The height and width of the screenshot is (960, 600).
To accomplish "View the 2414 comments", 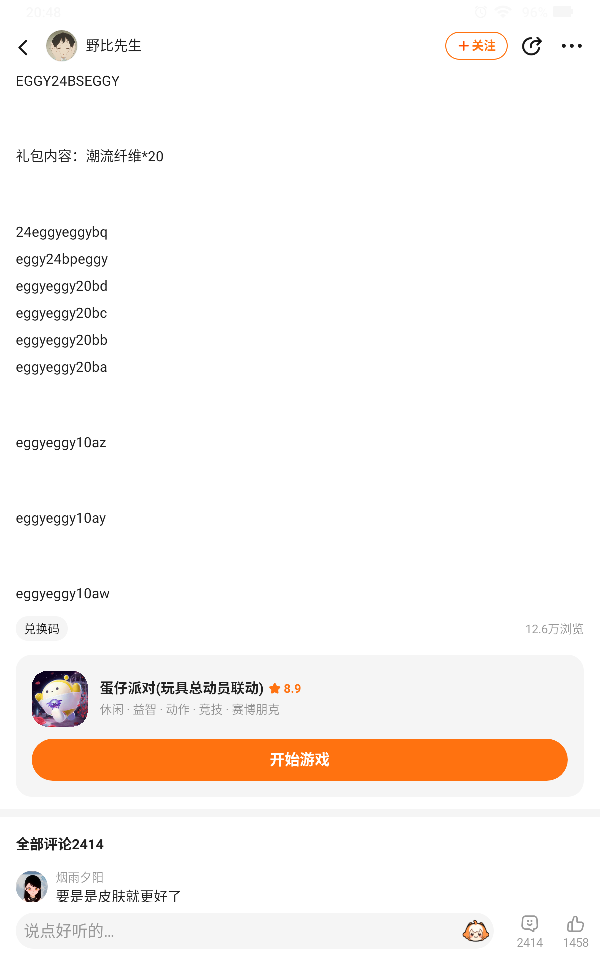I will 530,930.
